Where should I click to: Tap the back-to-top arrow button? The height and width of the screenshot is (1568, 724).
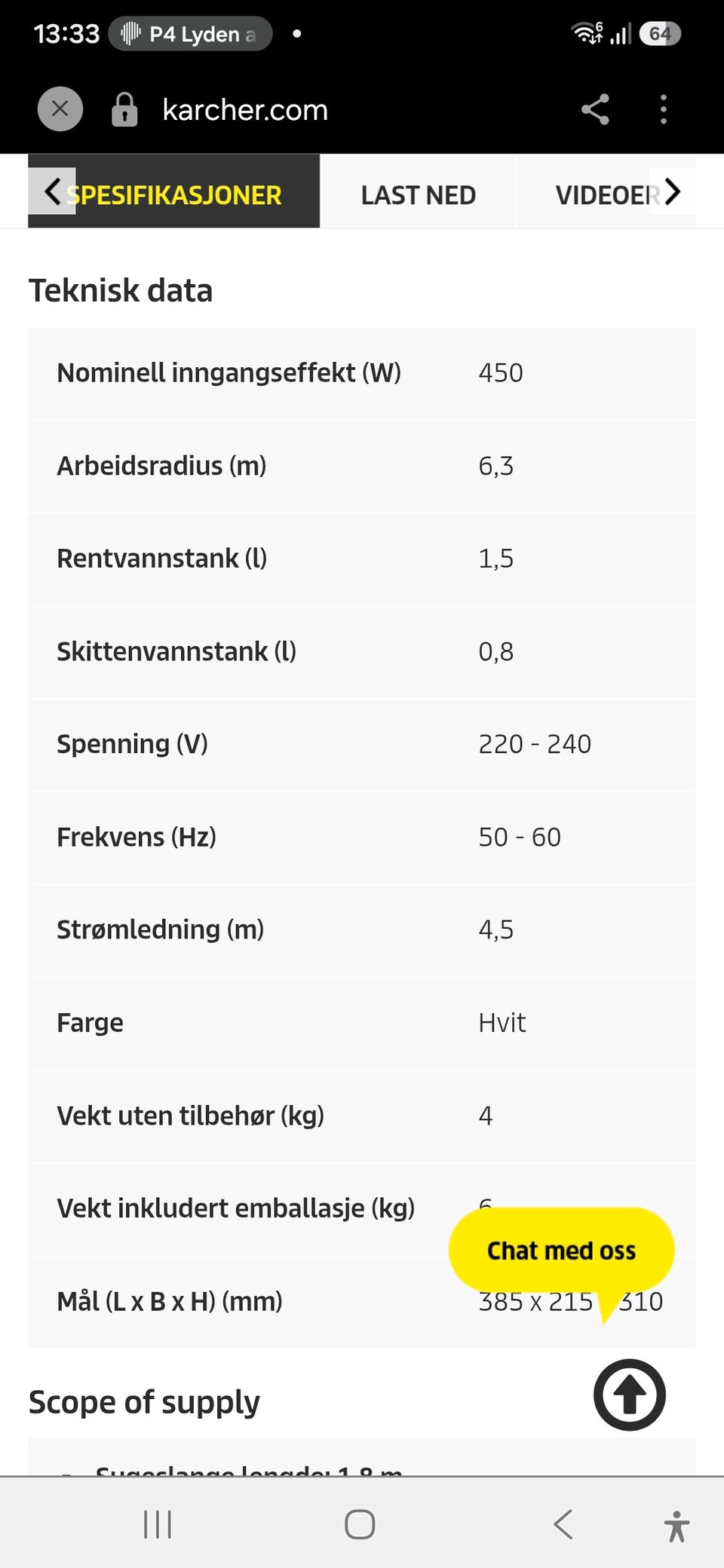[x=630, y=1395]
